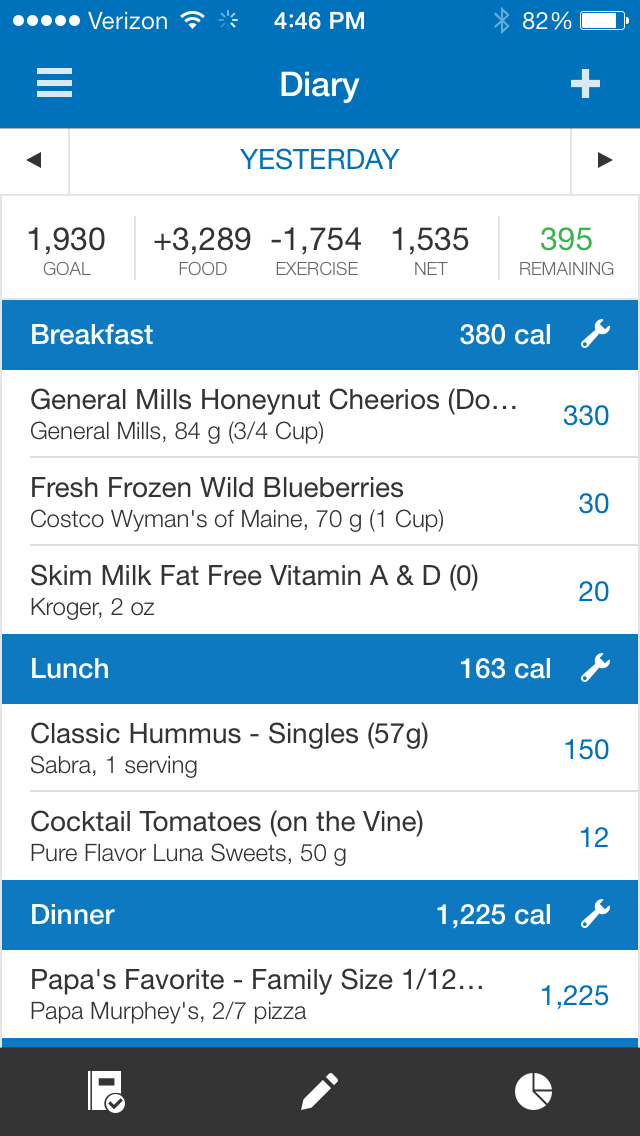Open the nutrition pie chart
Image resolution: width=640 pixels, height=1136 pixels.
point(533,1092)
